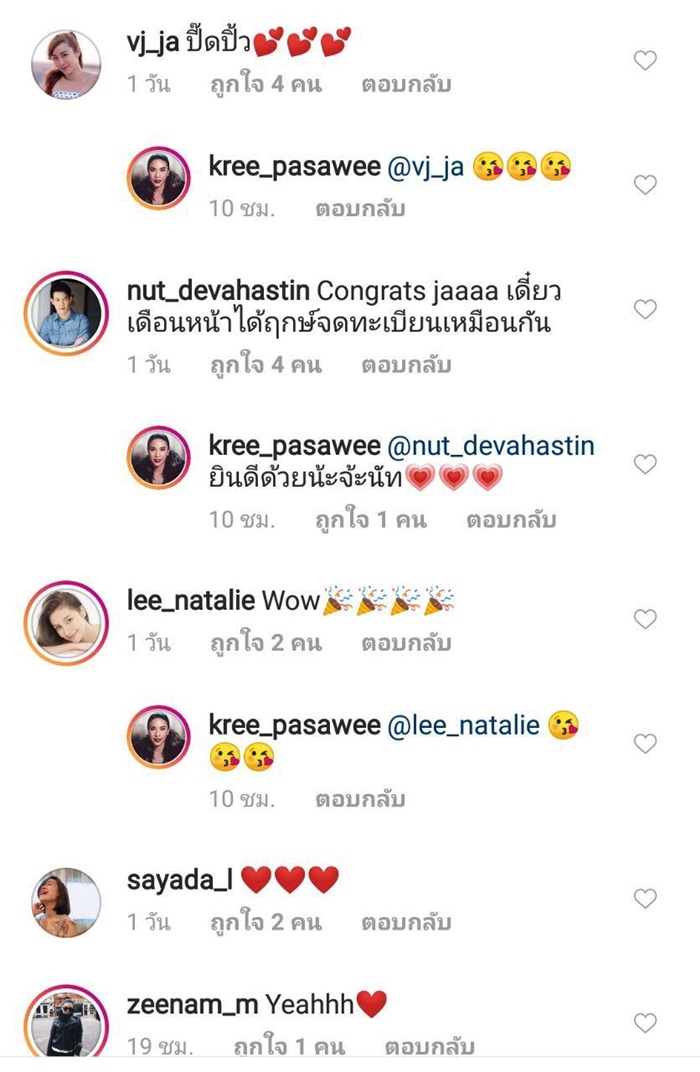Open the @vj_ja mention link

click(x=426, y=166)
